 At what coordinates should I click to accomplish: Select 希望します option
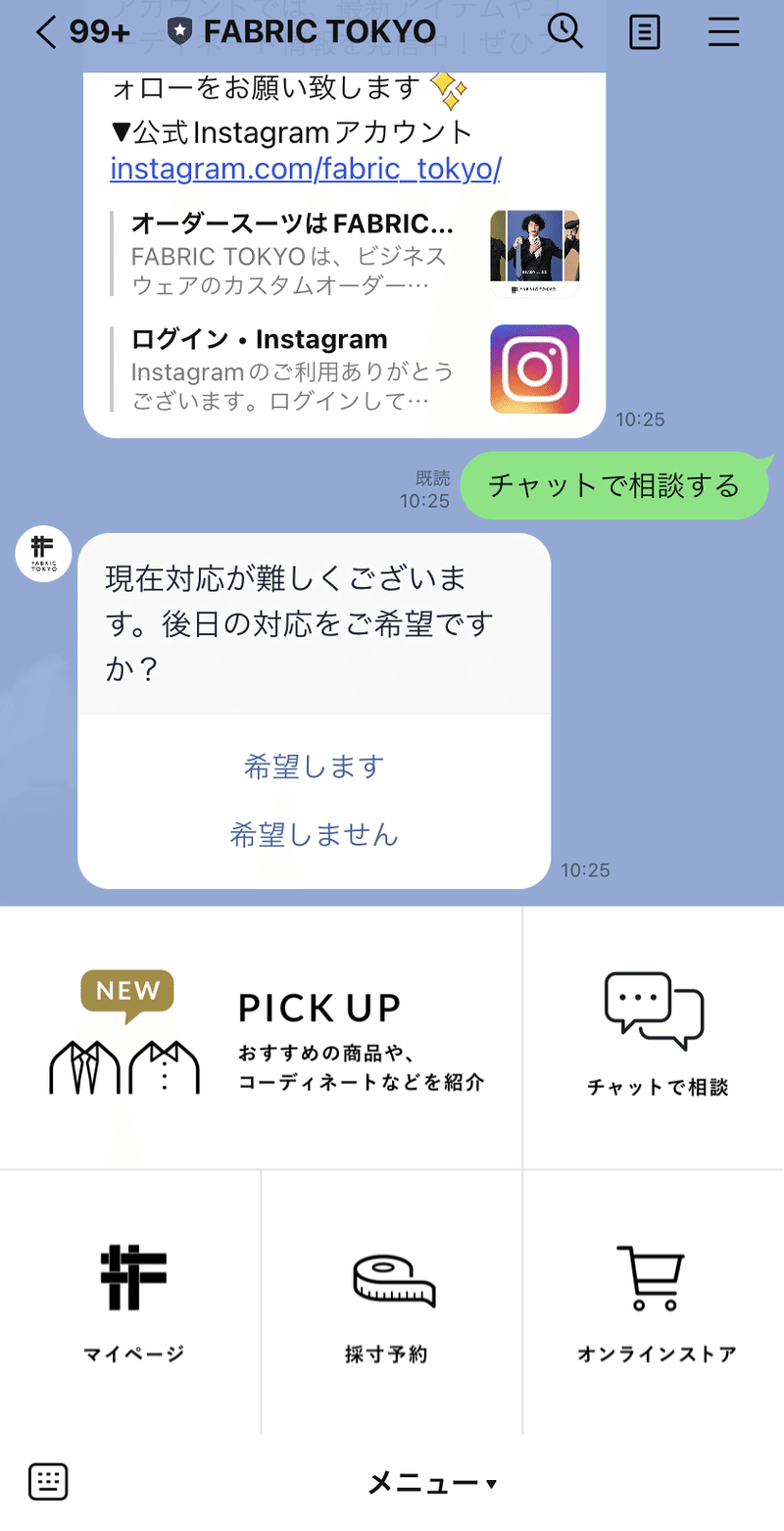314,766
